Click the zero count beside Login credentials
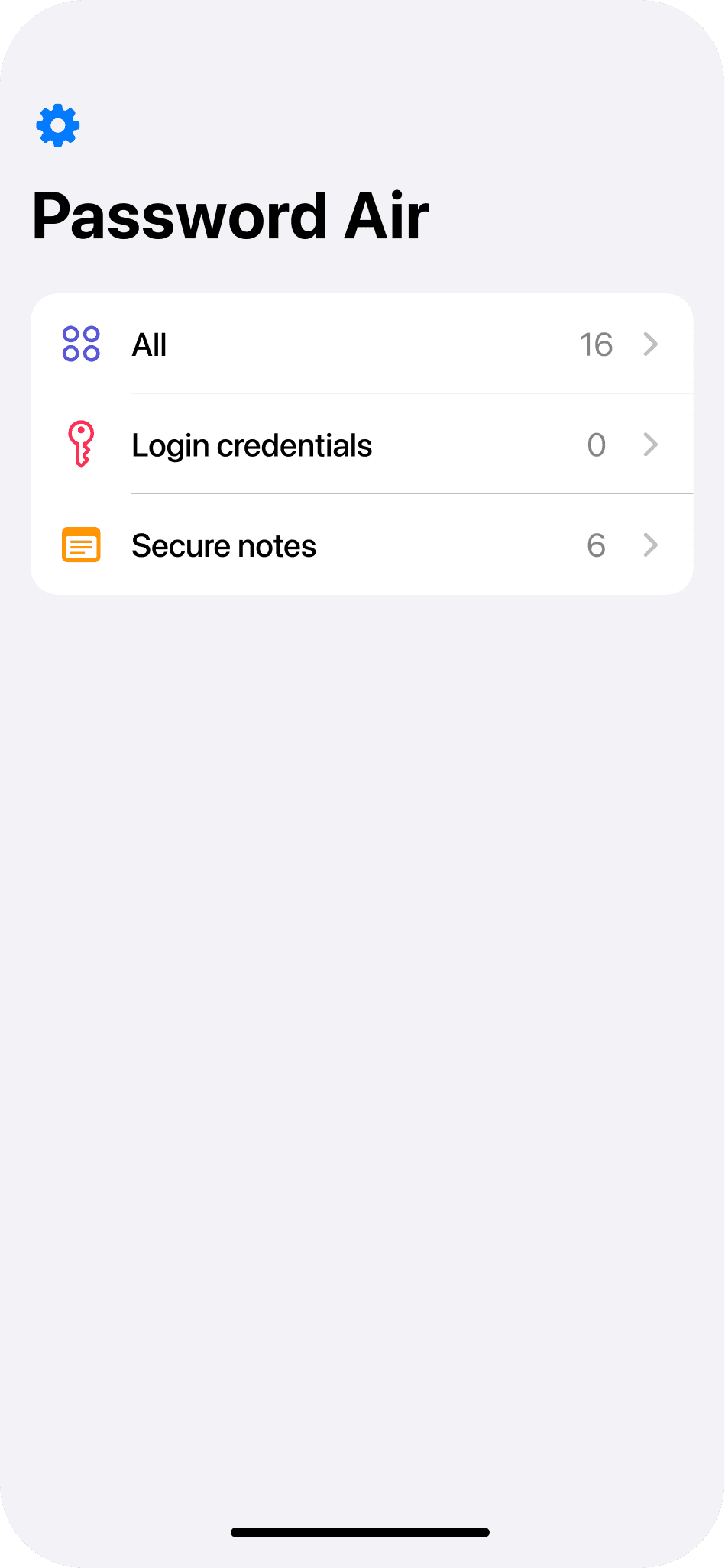 [x=597, y=445]
